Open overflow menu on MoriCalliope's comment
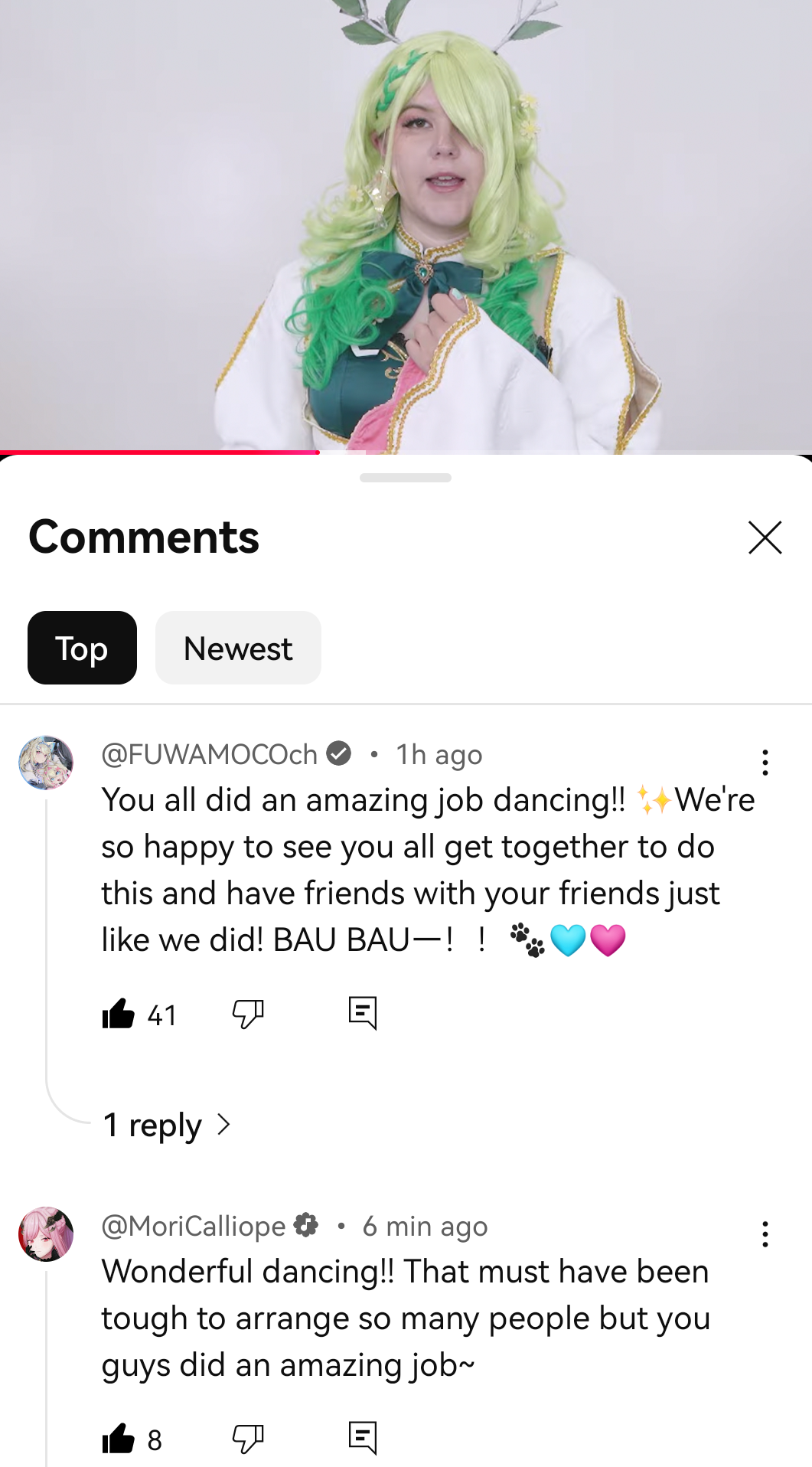 pos(765,1234)
